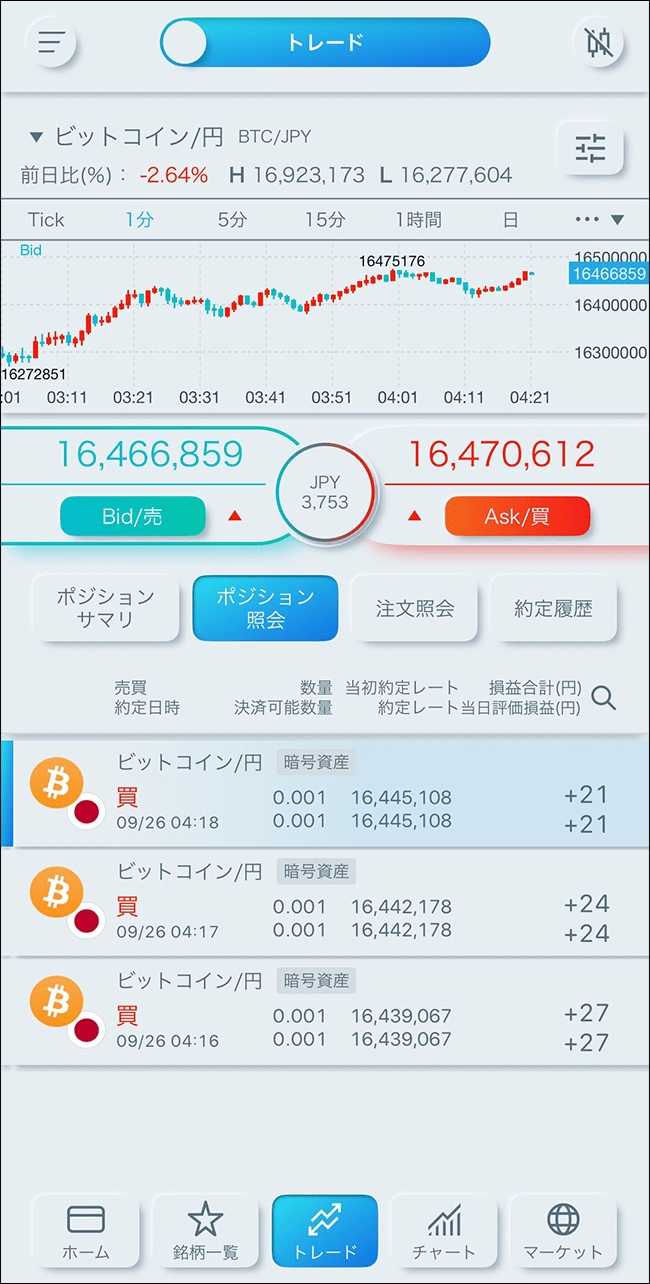Open the position bought at 09/26 04:17
This screenshot has width=650, height=1284.
(325, 903)
